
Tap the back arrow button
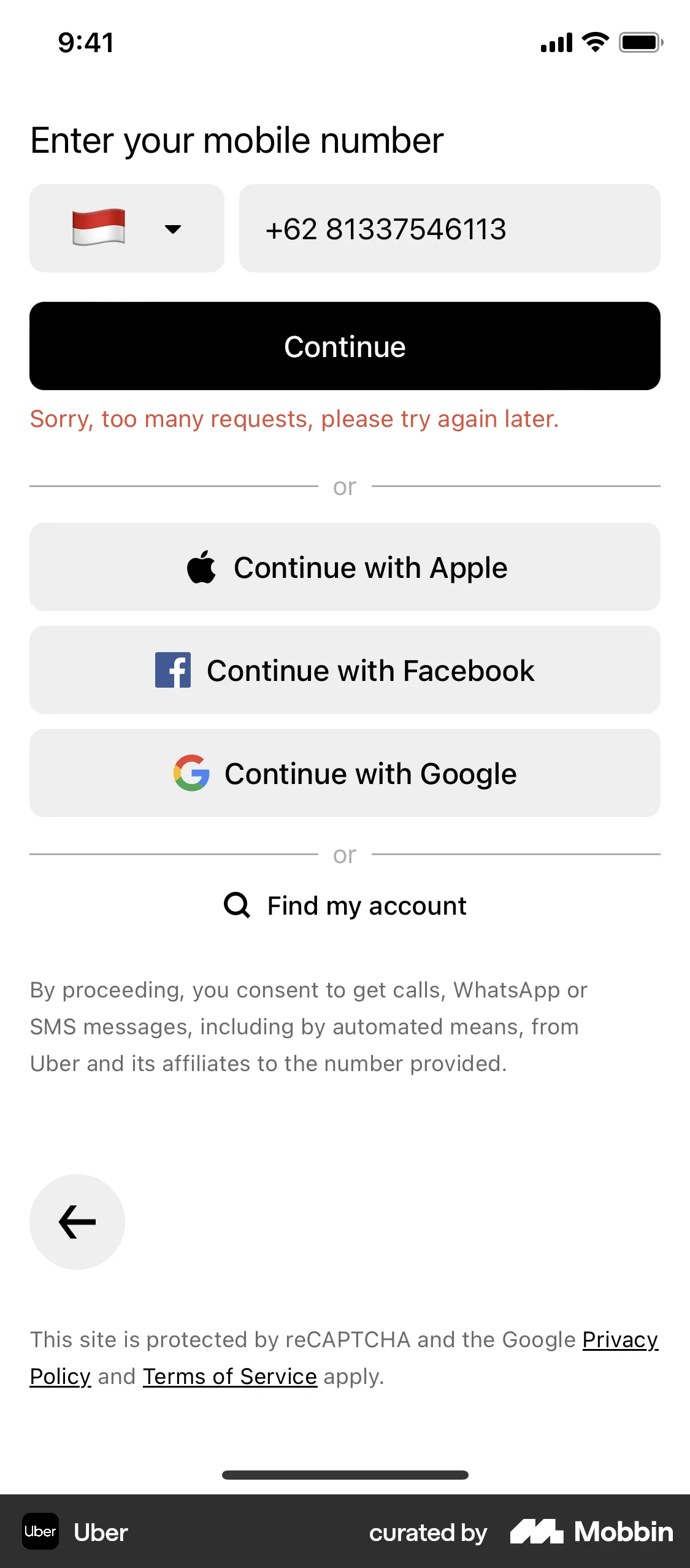pyautogui.click(x=76, y=1221)
